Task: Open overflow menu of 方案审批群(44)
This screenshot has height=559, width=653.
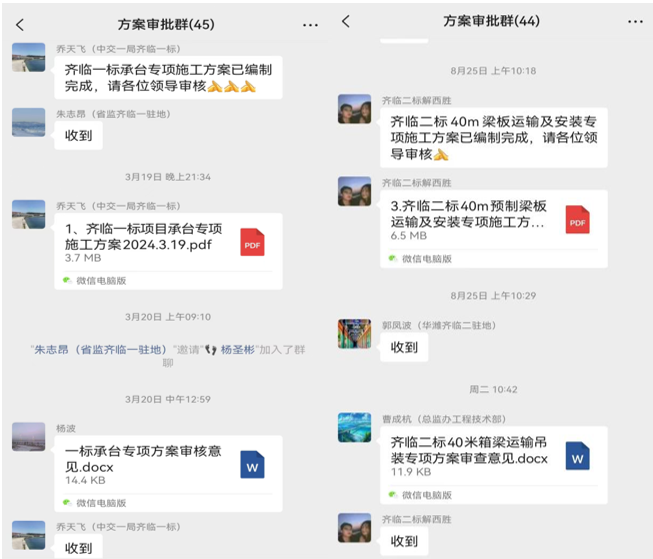Action: (635, 21)
